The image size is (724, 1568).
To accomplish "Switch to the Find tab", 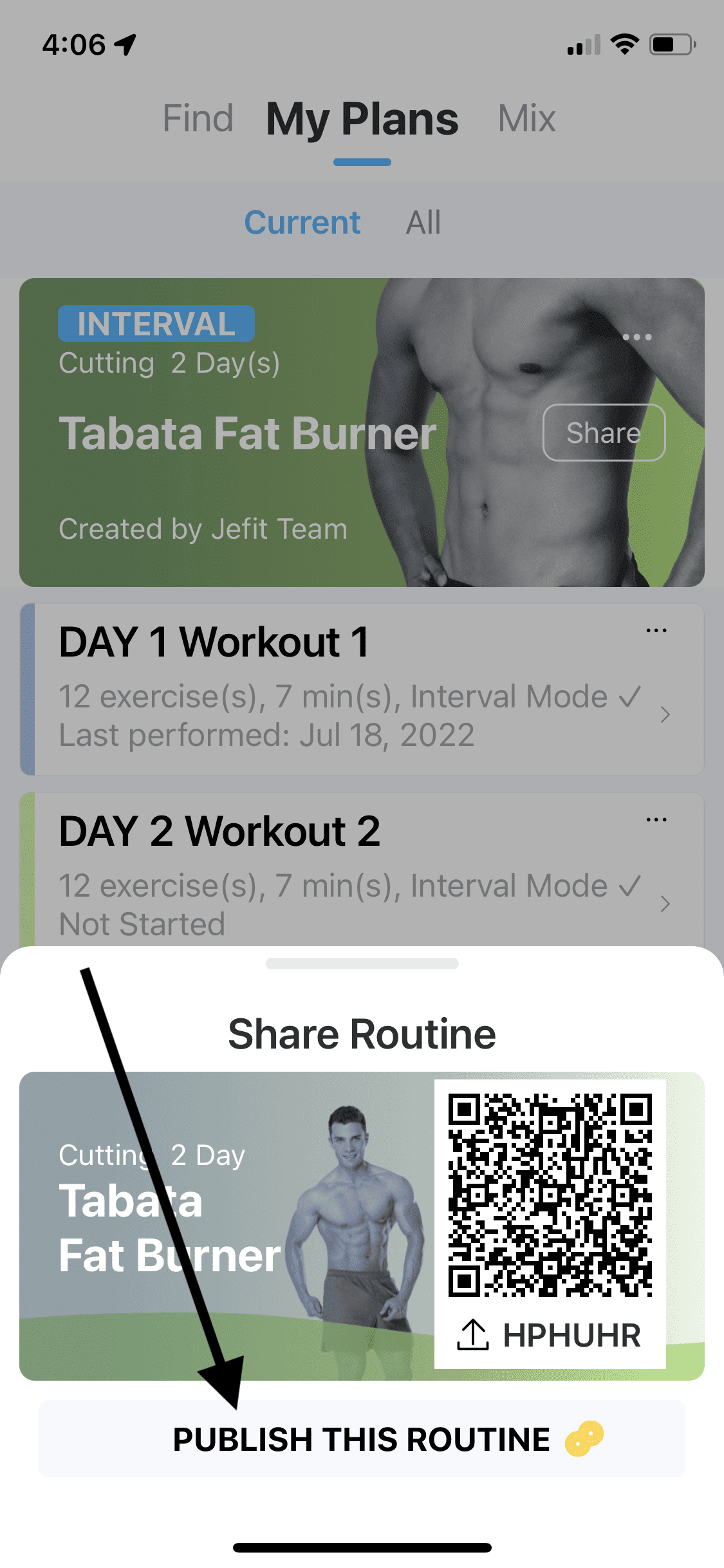I will (x=198, y=119).
